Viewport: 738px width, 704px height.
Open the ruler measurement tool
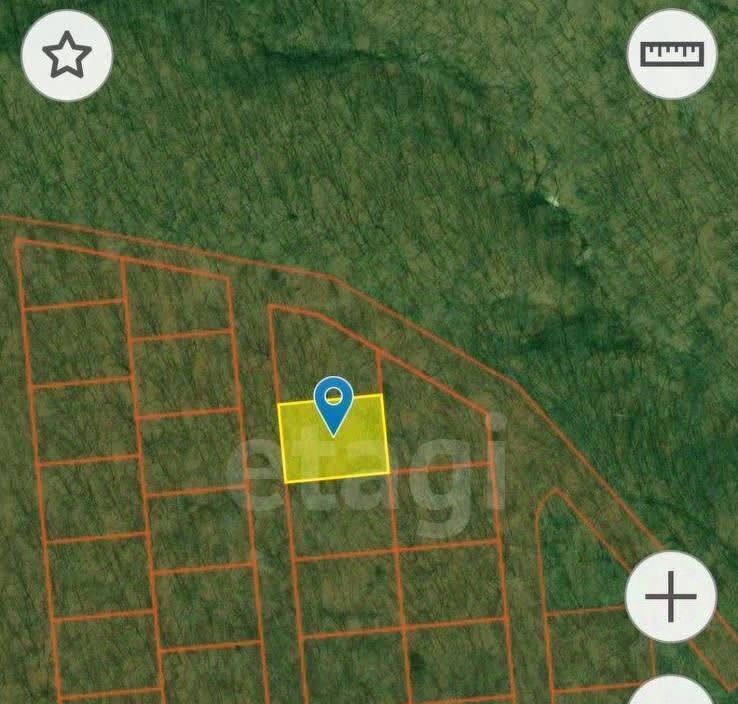click(x=672, y=54)
